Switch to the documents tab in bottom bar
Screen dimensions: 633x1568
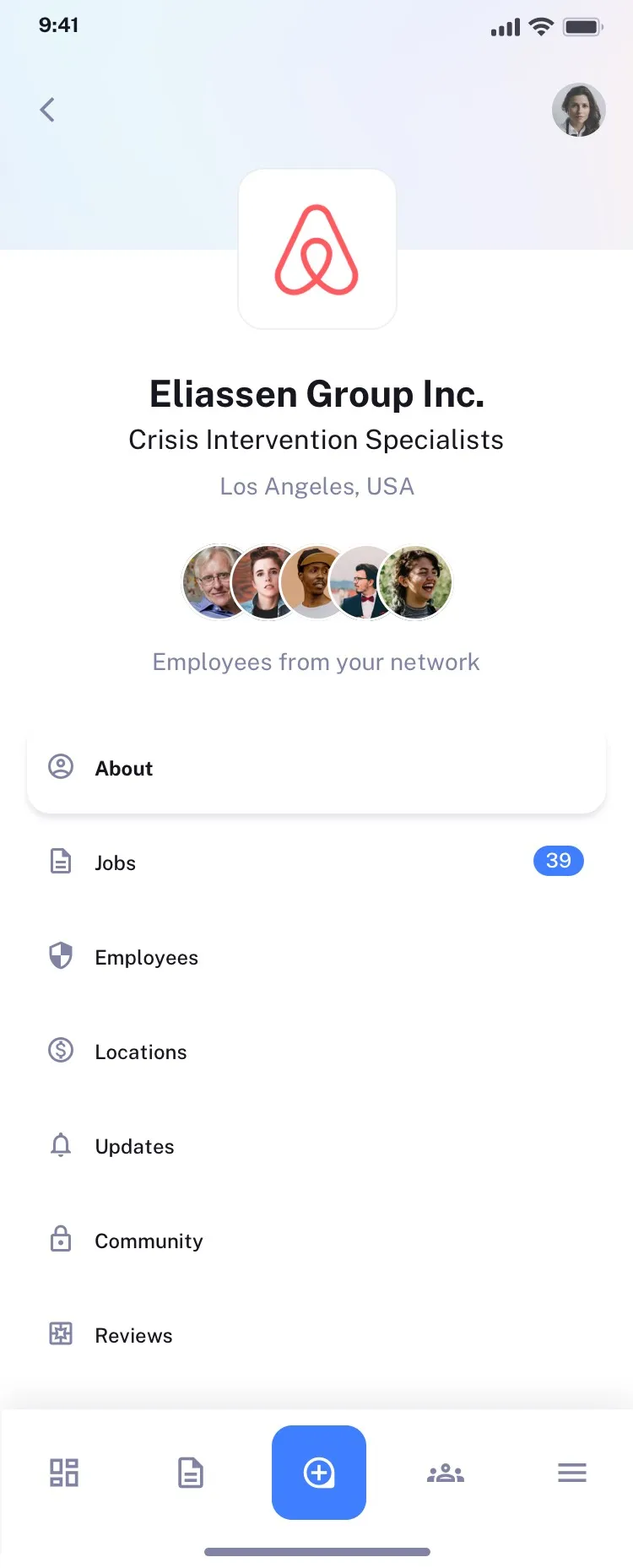click(191, 1473)
